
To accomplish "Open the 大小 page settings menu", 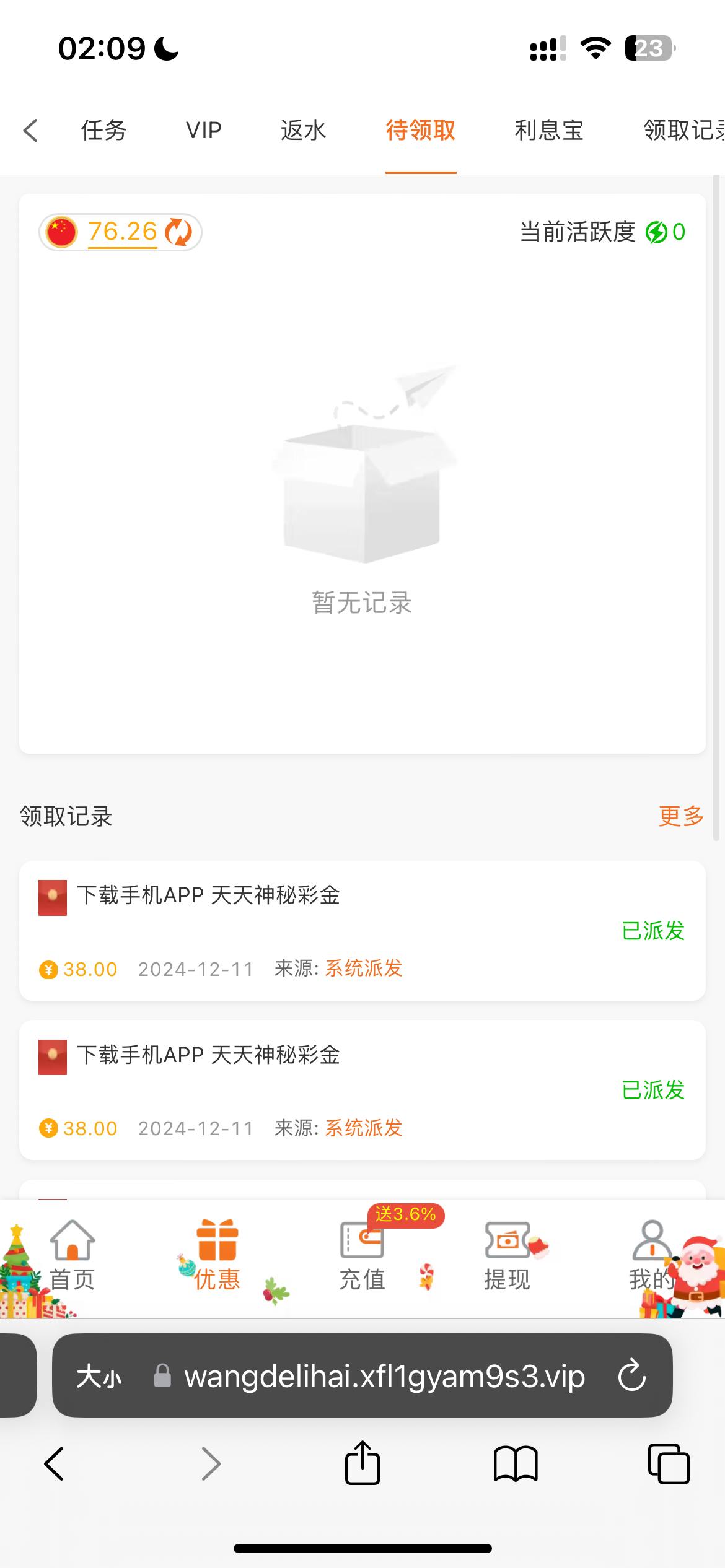I will point(99,1377).
